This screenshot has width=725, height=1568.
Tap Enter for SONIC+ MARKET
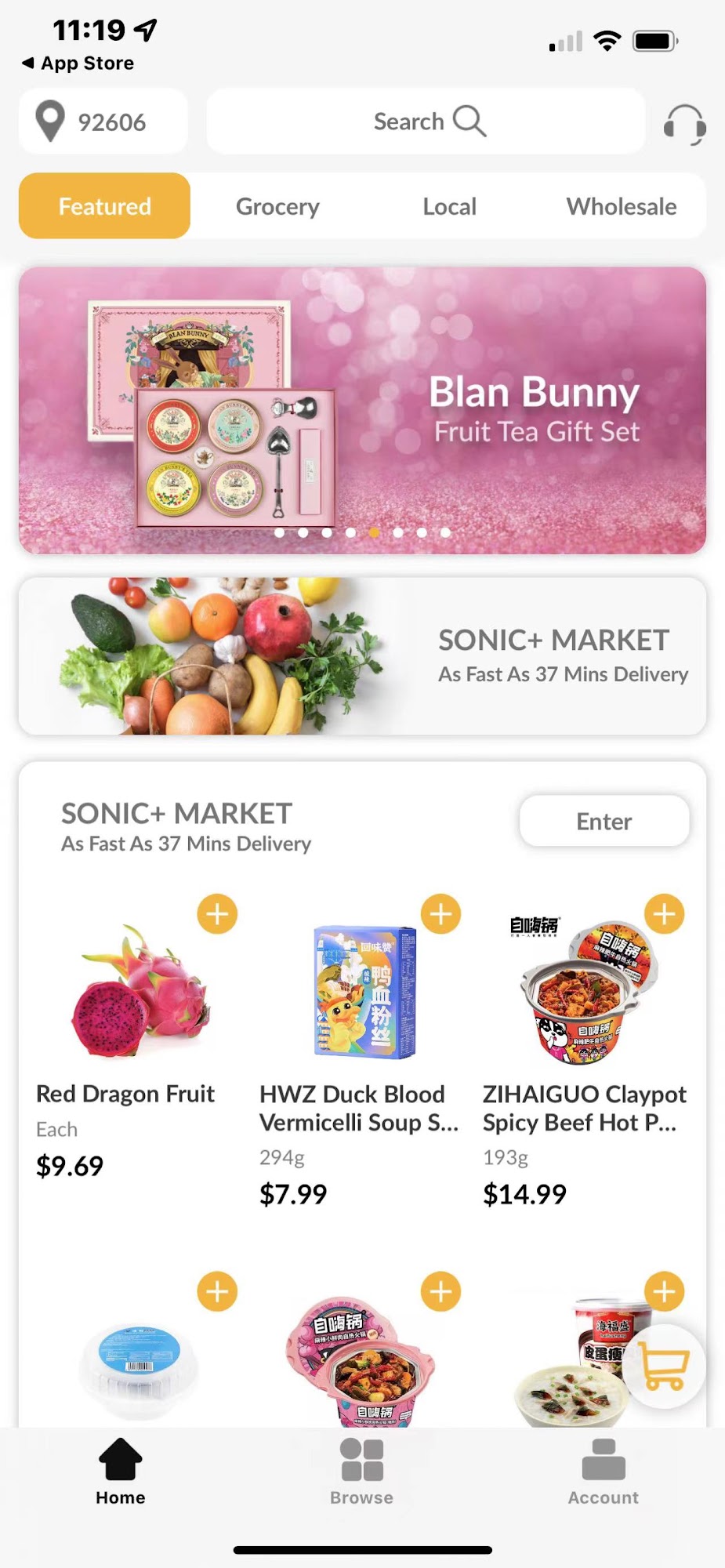[604, 821]
